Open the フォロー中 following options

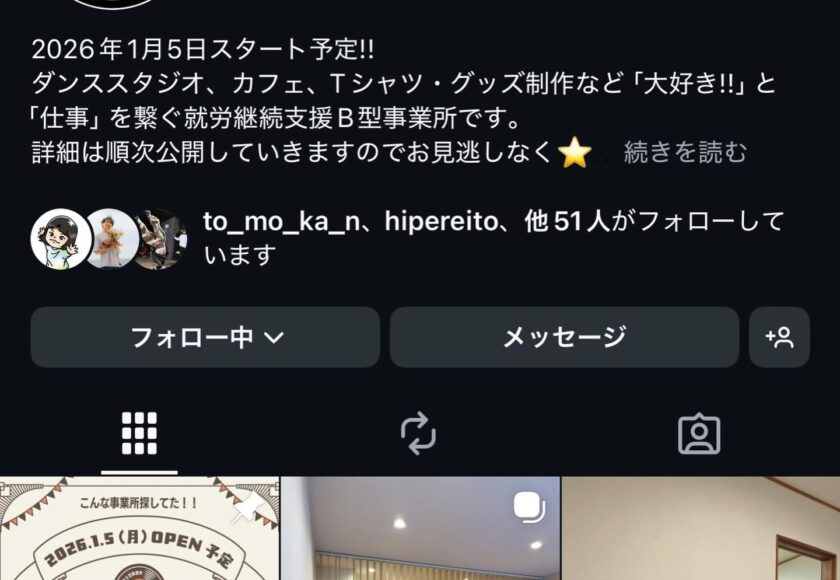(x=205, y=337)
